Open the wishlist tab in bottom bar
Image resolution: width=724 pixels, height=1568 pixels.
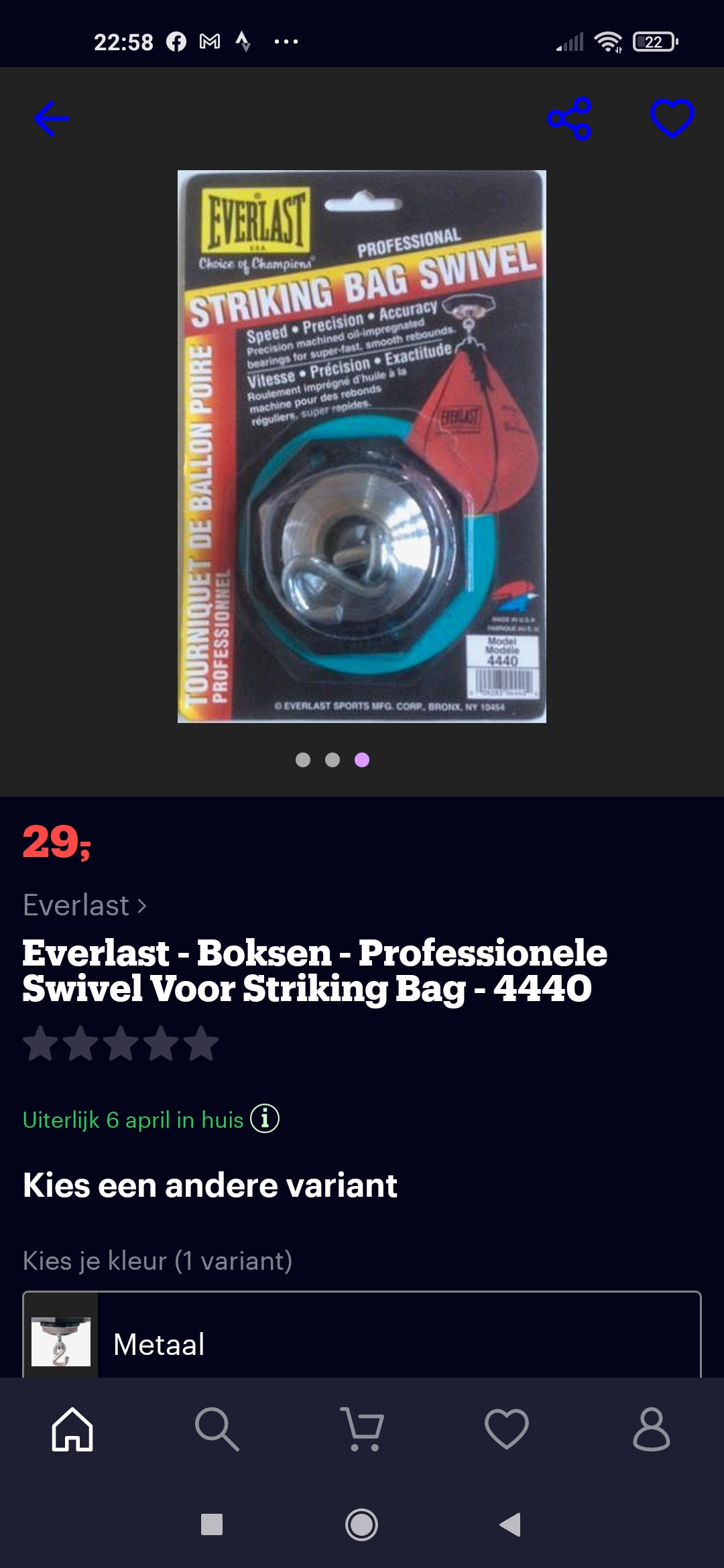coord(507,1429)
